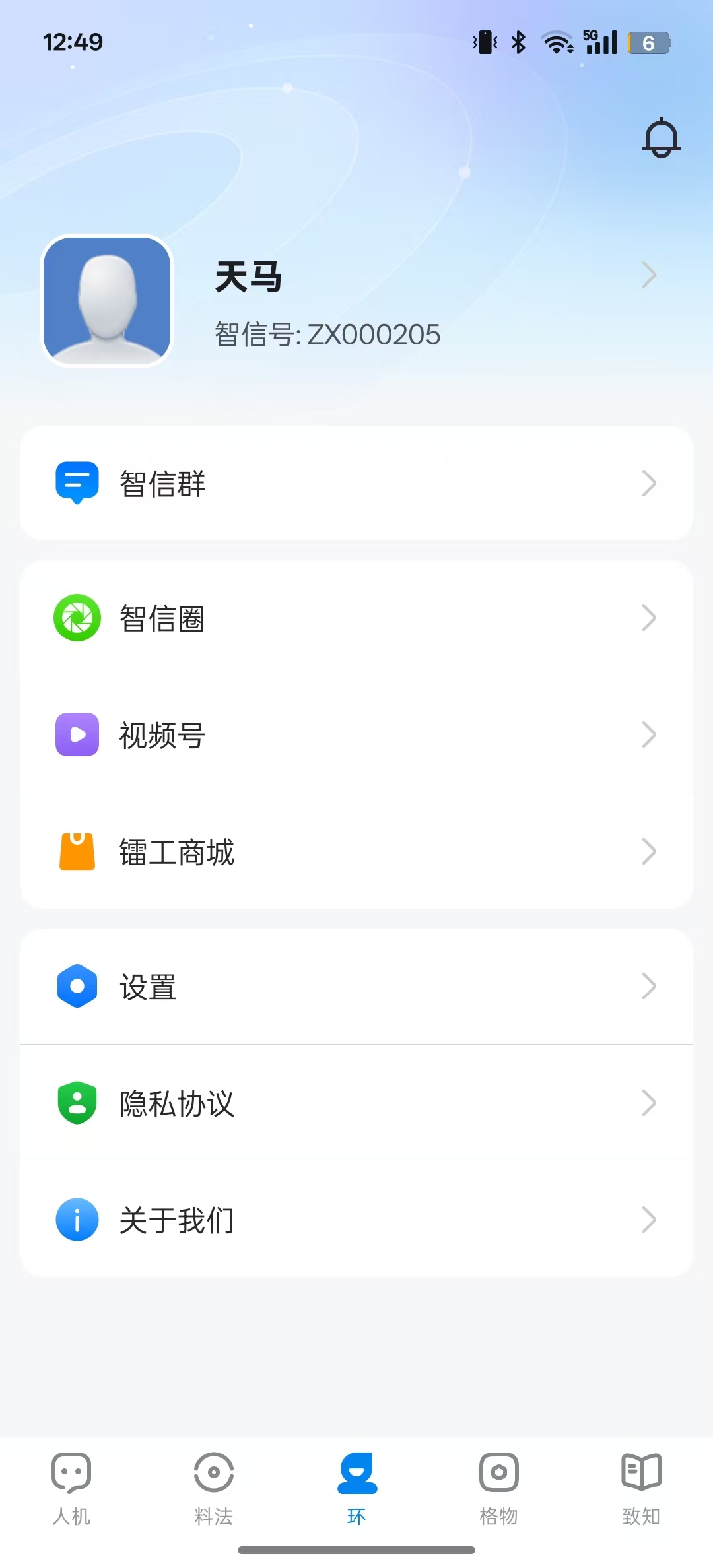Open the green 隐私协议 shield icon
Viewport: 713px width, 1568px height.
[76, 1103]
